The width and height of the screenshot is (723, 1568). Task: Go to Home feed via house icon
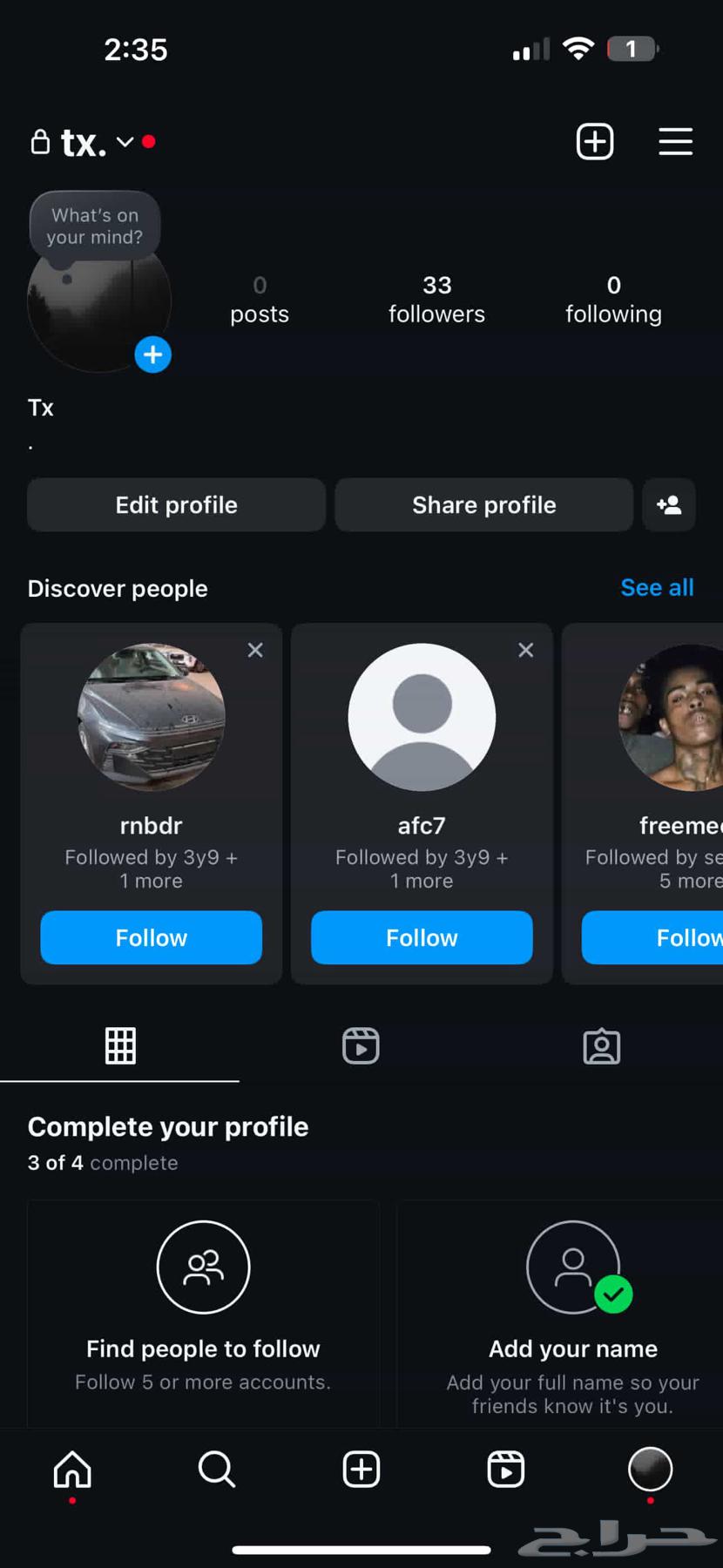pos(72,1470)
